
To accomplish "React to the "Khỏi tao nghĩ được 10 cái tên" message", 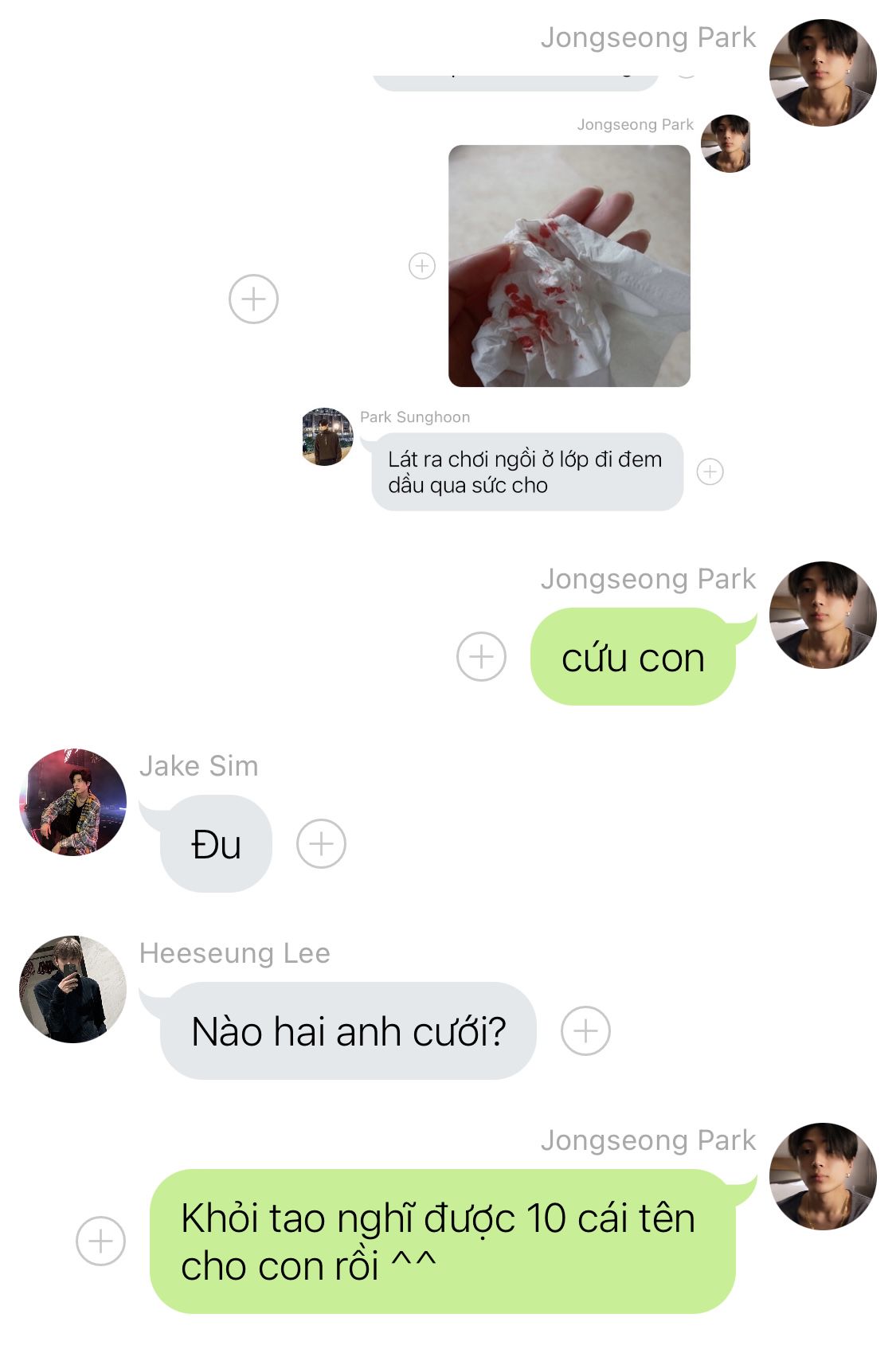I will [x=100, y=1241].
